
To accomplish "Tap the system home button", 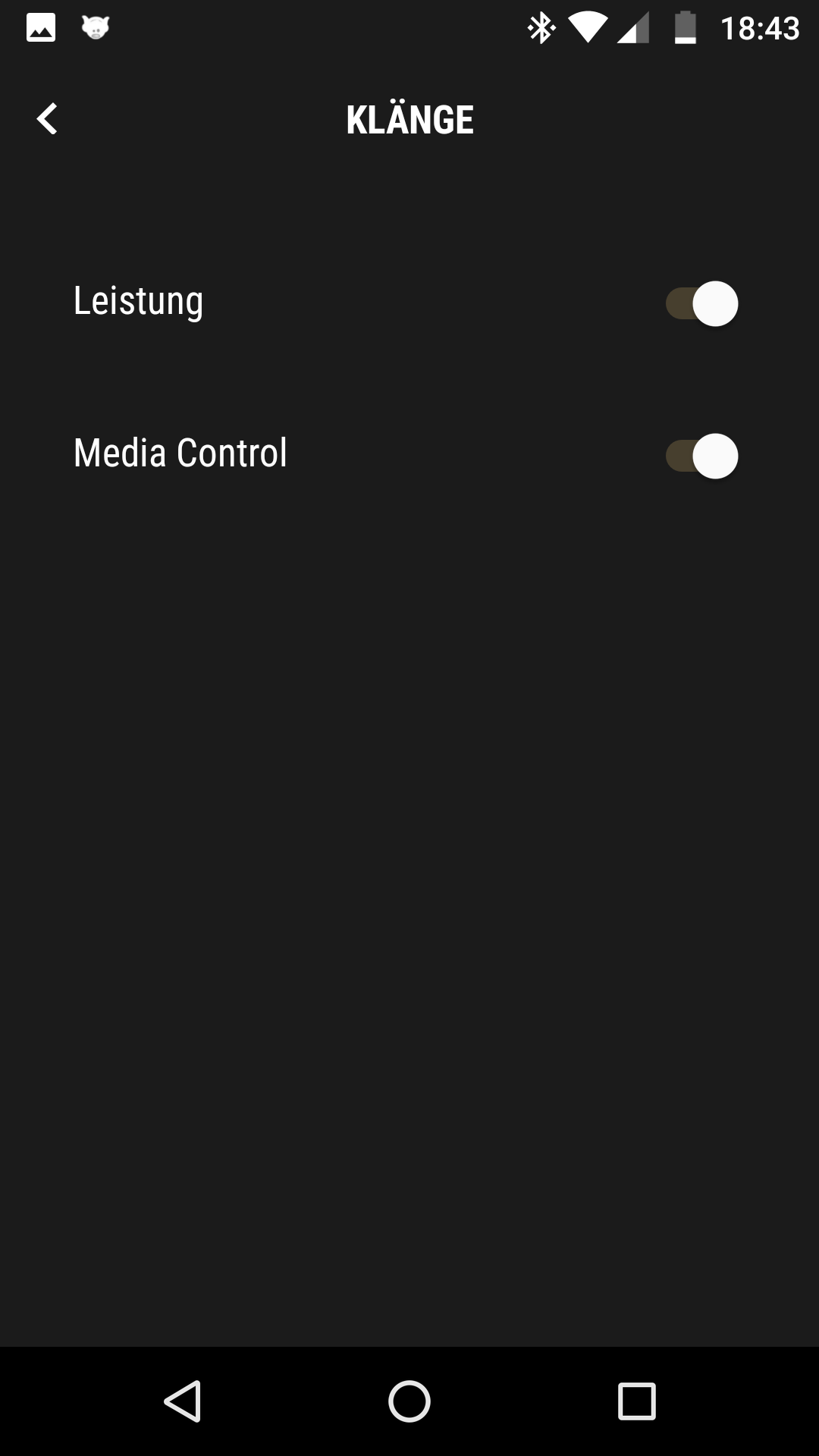I will coord(409,1401).
